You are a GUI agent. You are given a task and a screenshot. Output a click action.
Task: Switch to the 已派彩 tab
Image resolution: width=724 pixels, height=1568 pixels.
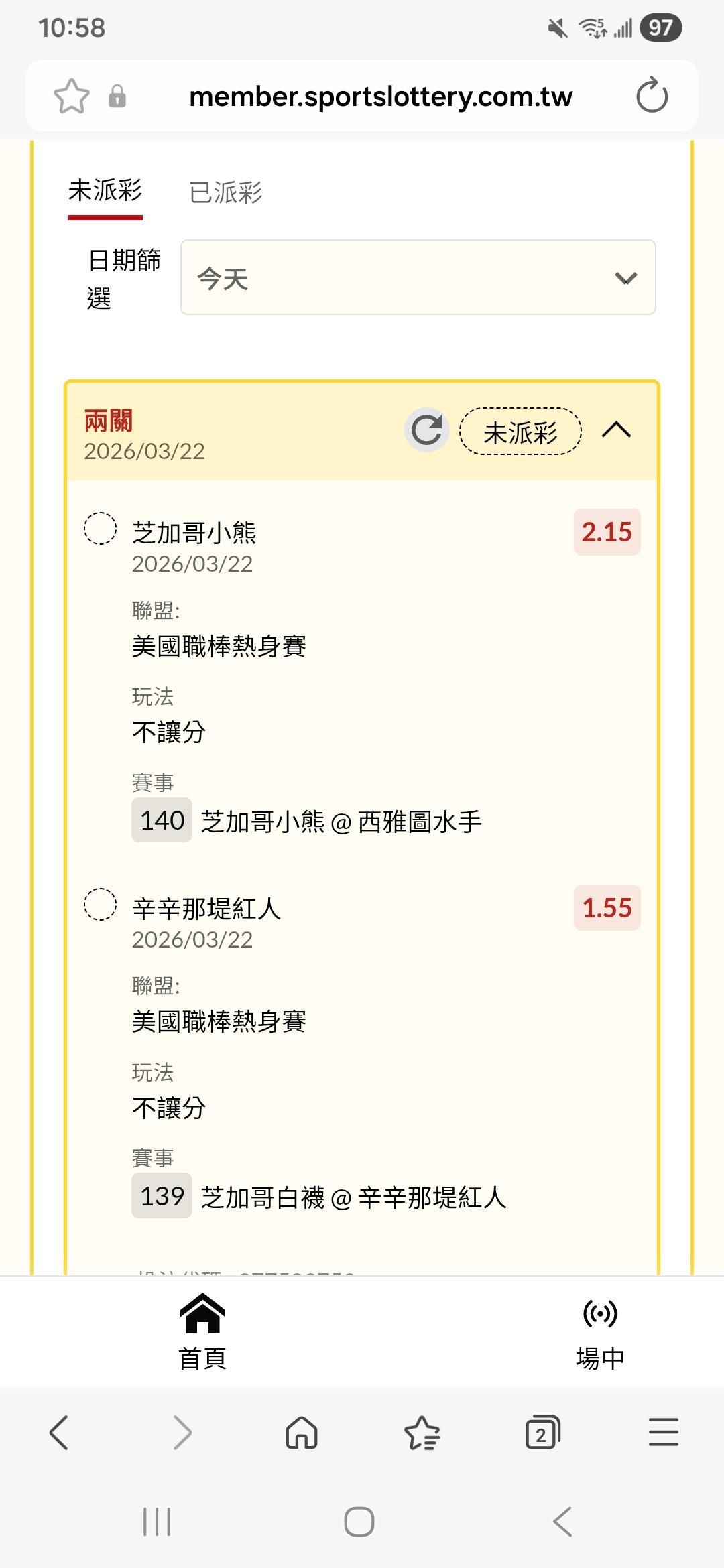pyautogui.click(x=225, y=193)
